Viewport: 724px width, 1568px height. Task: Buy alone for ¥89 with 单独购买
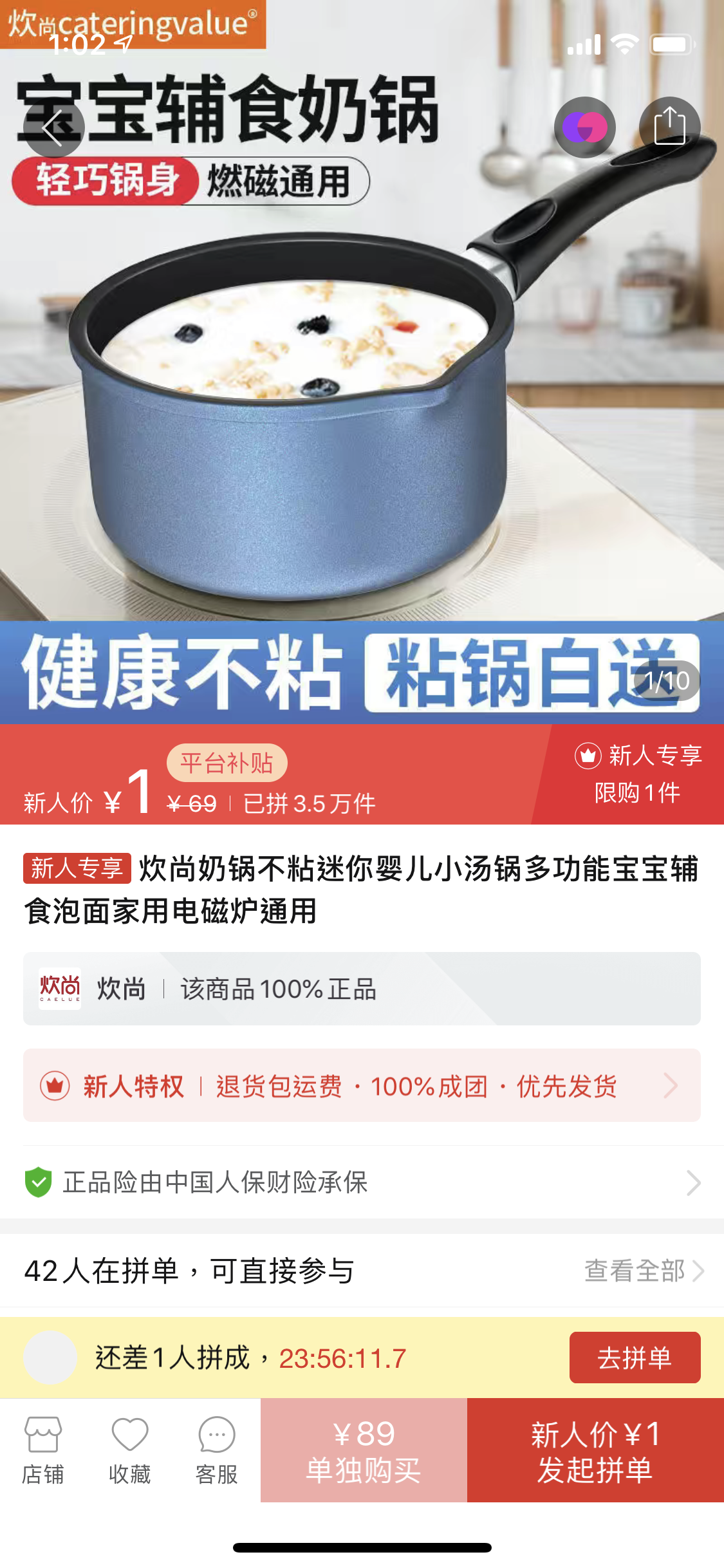pos(364,1450)
